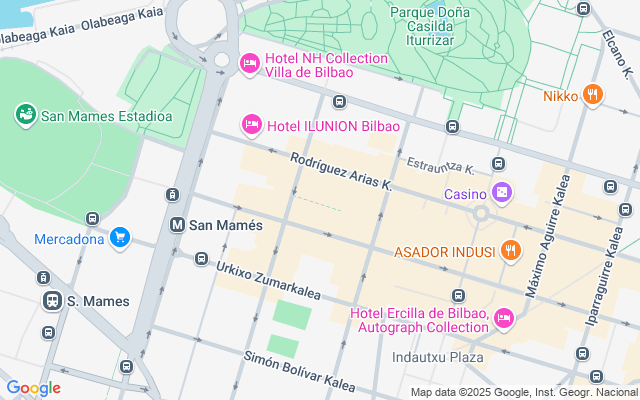Open the Hotel NH Collection Villa de Bilbao marker
The height and width of the screenshot is (400, 640).
pos(250,64)
